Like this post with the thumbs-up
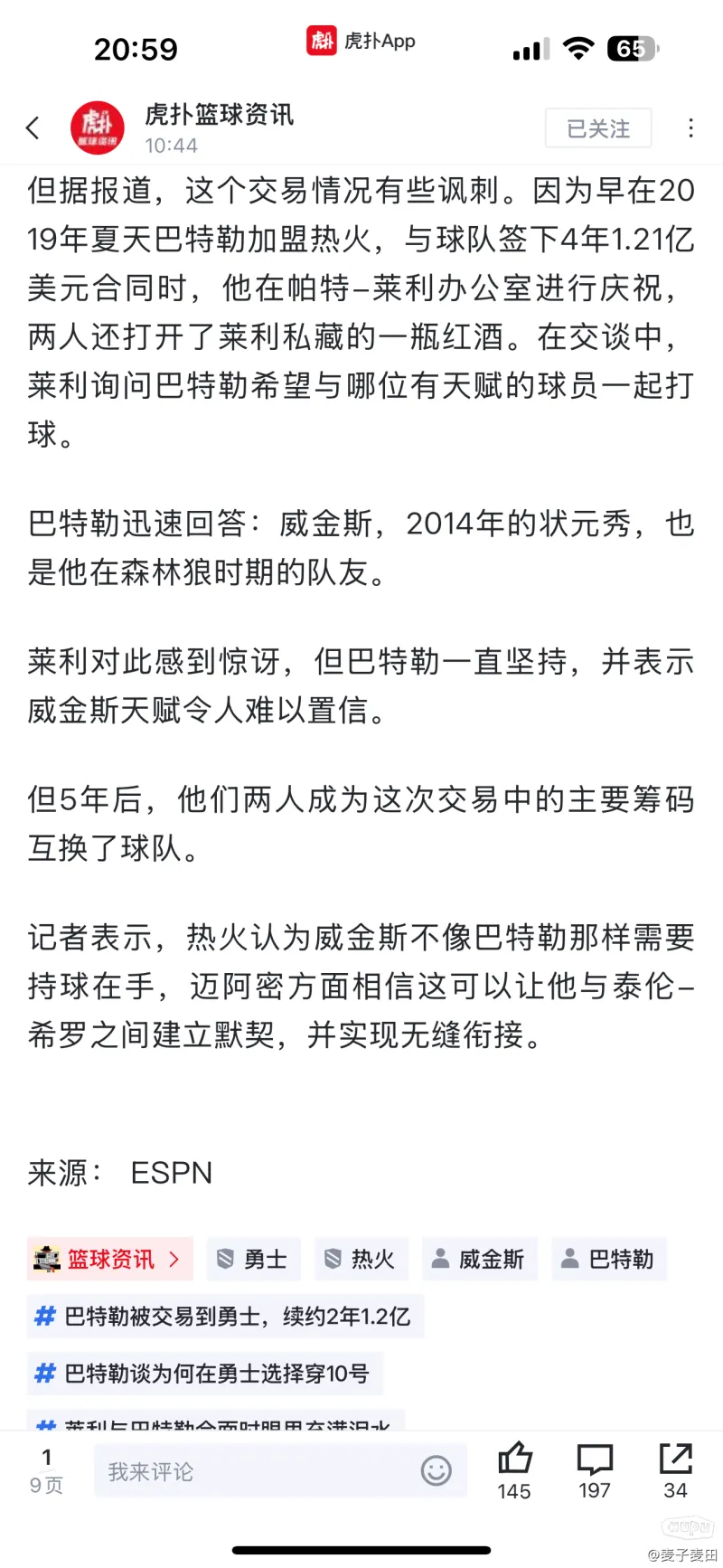This screenshot has width=723, height=1568. pyautogui.click(x=514, y=1471)
